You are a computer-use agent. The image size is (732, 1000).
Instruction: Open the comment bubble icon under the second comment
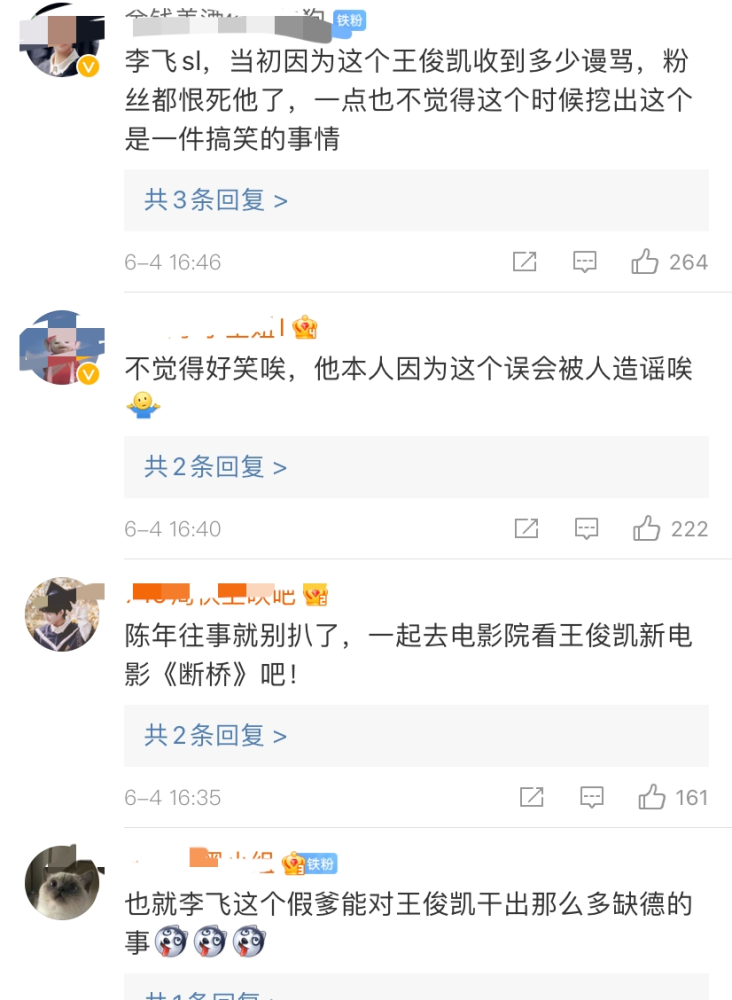click(x=587, y=528)
